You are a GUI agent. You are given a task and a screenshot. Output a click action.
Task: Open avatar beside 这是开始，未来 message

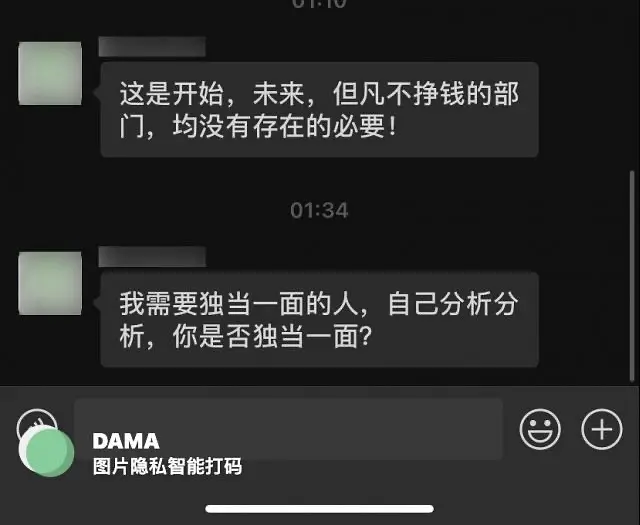point(50,73)
